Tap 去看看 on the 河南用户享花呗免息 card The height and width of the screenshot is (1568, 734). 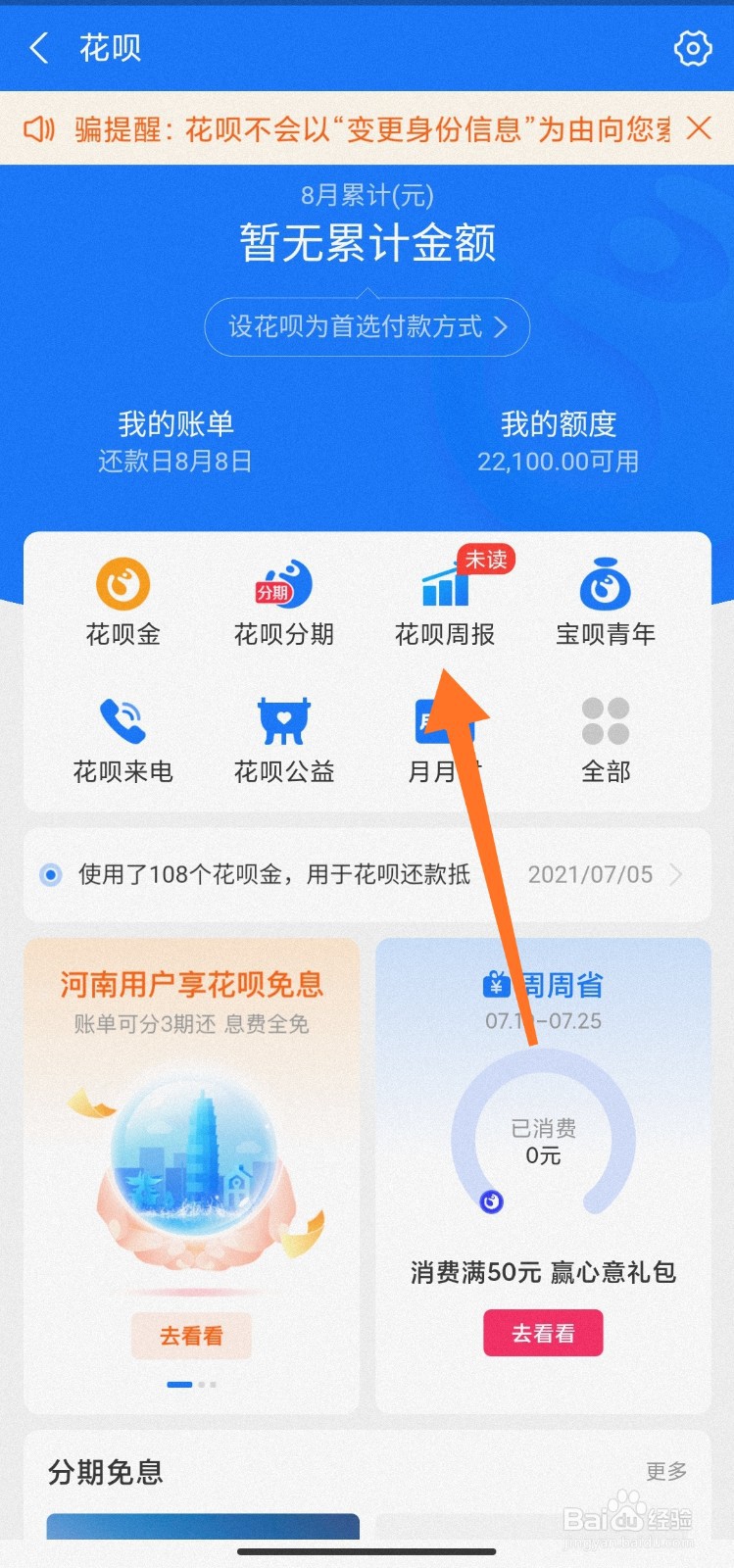pos(191,1336)
